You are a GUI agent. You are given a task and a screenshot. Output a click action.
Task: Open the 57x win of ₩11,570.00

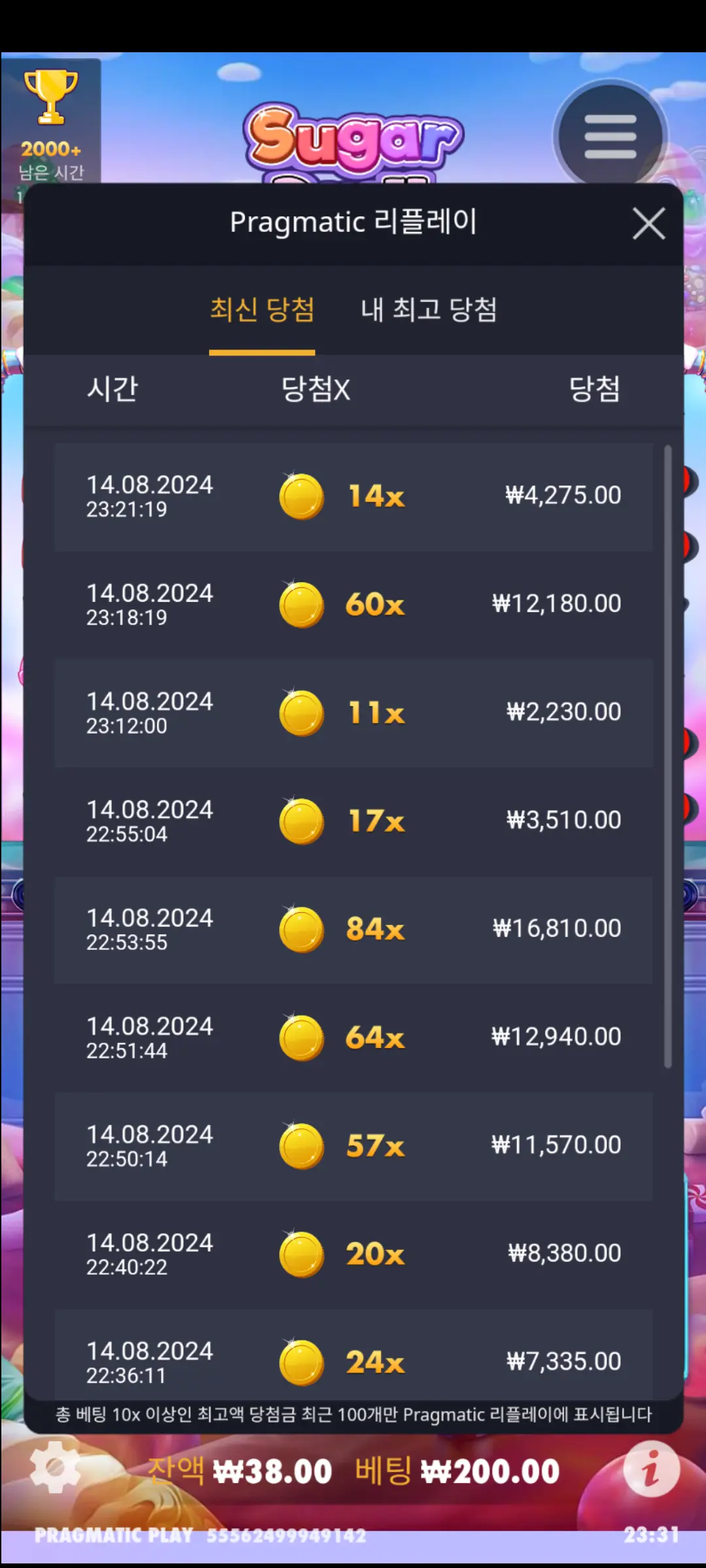click(x=354, y=1147)
